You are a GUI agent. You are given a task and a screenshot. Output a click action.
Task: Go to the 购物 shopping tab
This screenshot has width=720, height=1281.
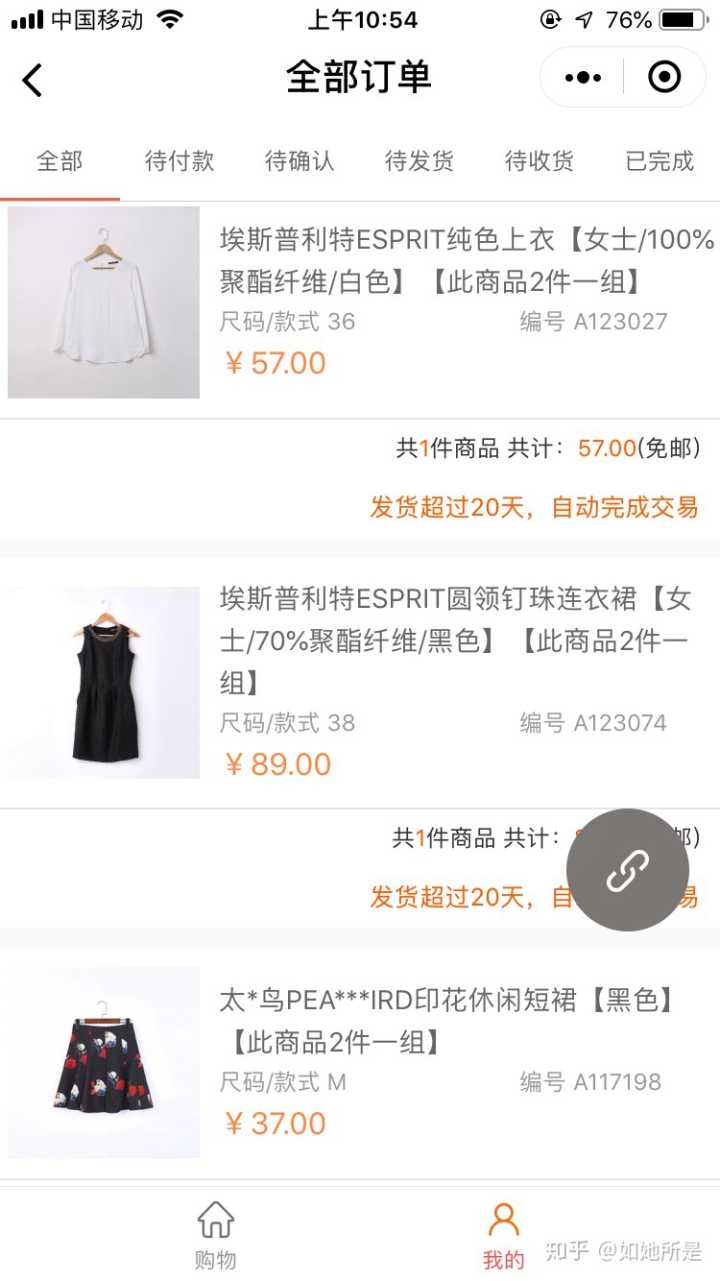click(216, 1235)
